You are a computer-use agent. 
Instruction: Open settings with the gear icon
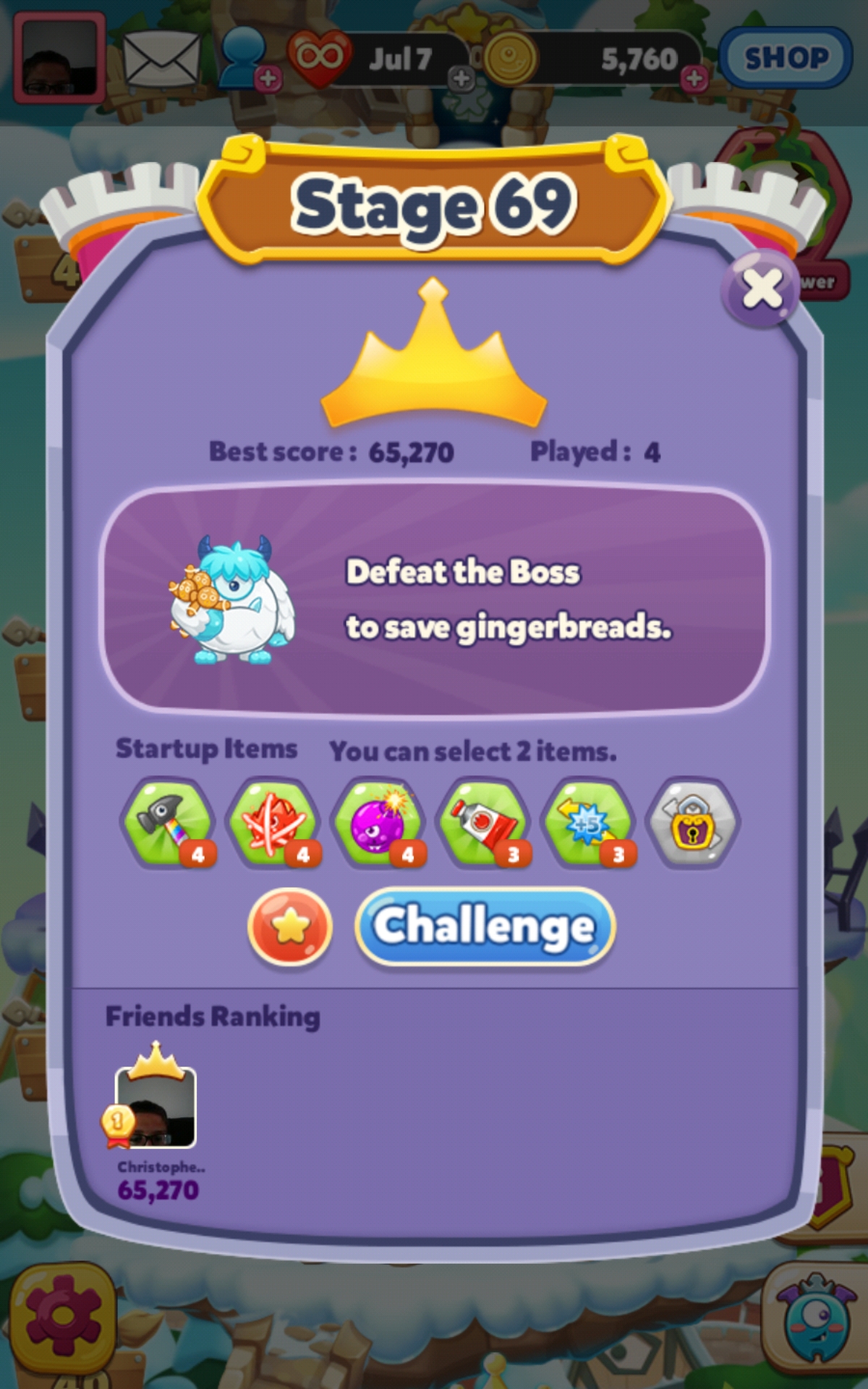(64, 1317)
